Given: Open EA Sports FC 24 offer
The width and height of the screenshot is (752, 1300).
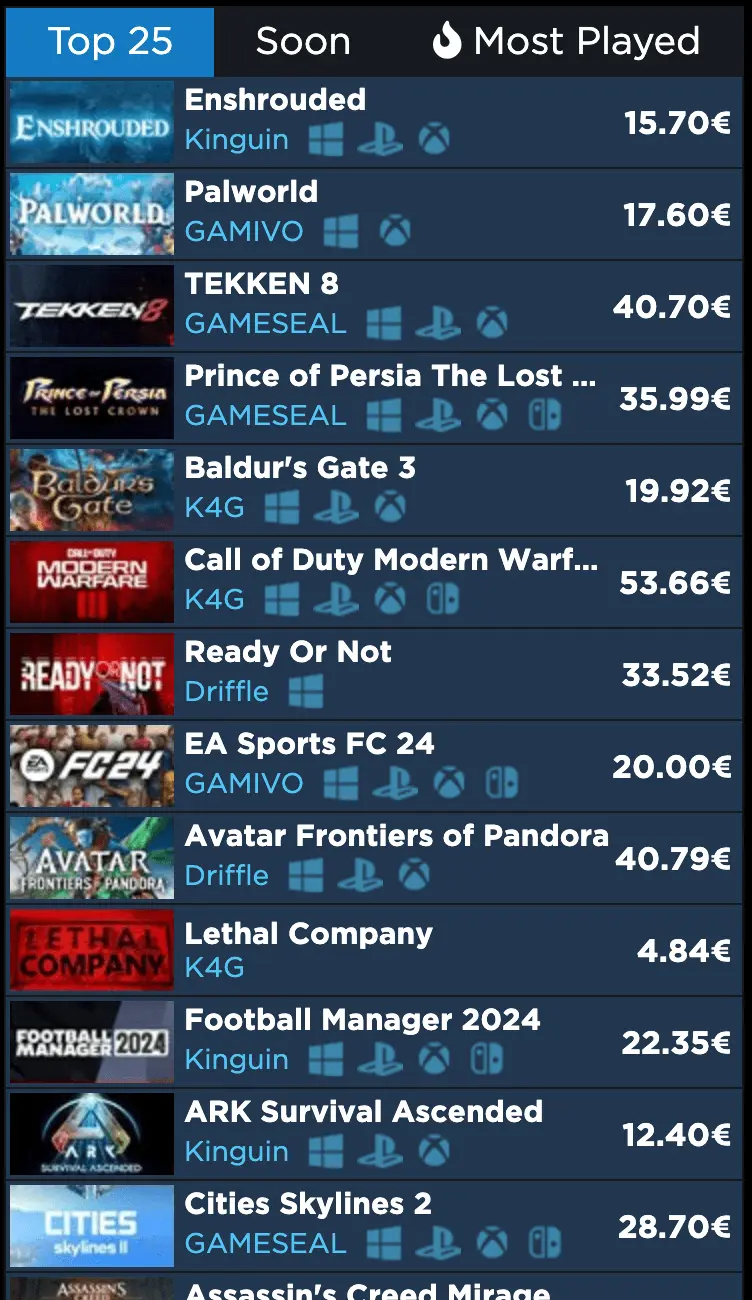Looking at the screenshot, I should (375, 767).
